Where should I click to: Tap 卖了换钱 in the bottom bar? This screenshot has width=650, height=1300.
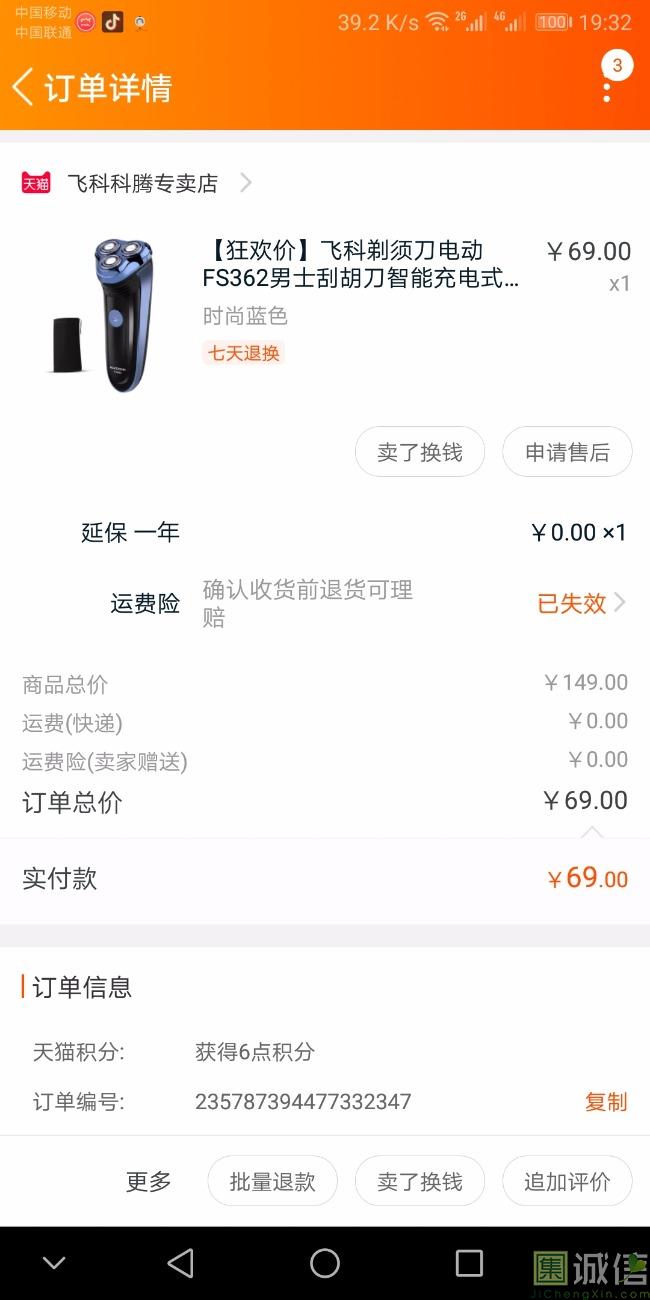420,1182
